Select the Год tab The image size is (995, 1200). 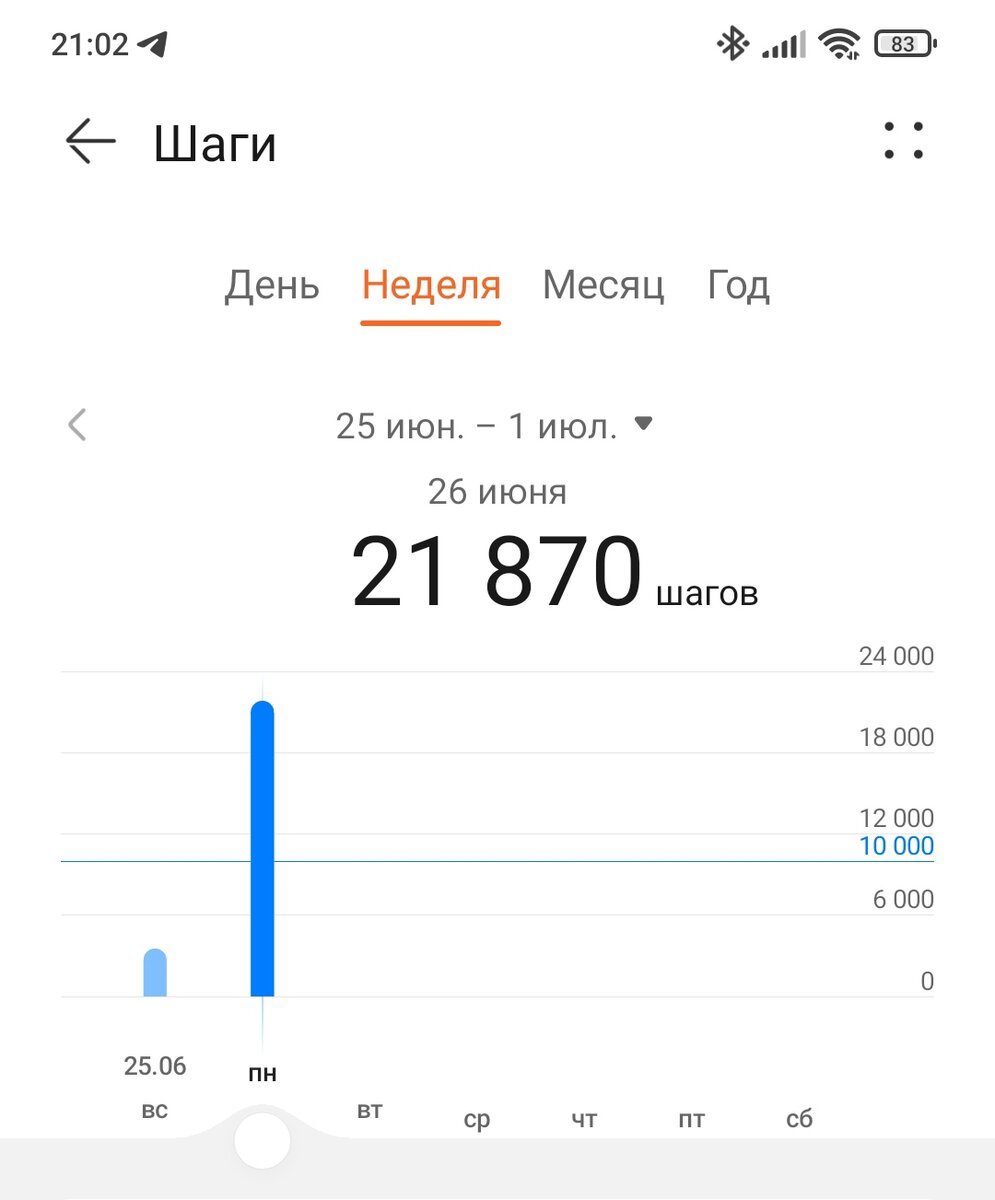pyautogui.click(x=737, y=286)
